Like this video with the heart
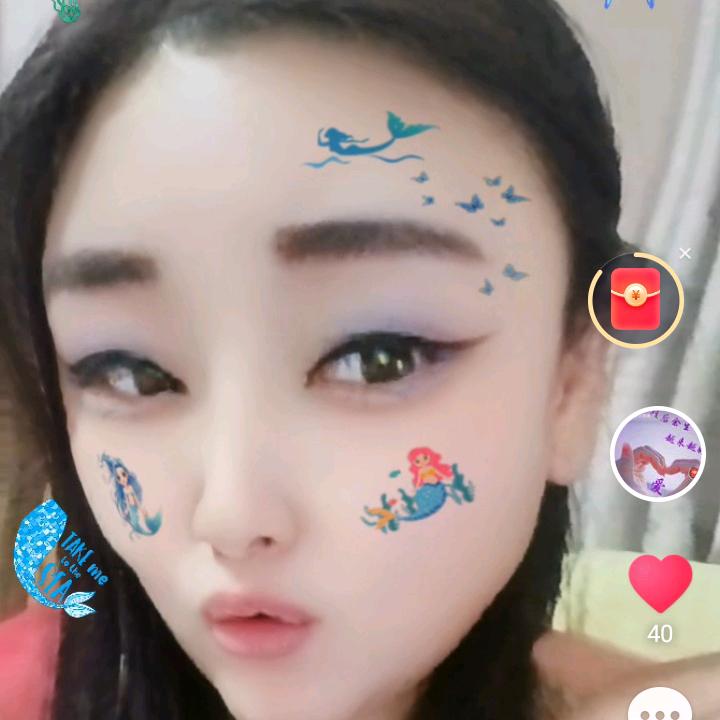Image resolution: width=720 pixels, height=720 pixels. coord(660,583)
